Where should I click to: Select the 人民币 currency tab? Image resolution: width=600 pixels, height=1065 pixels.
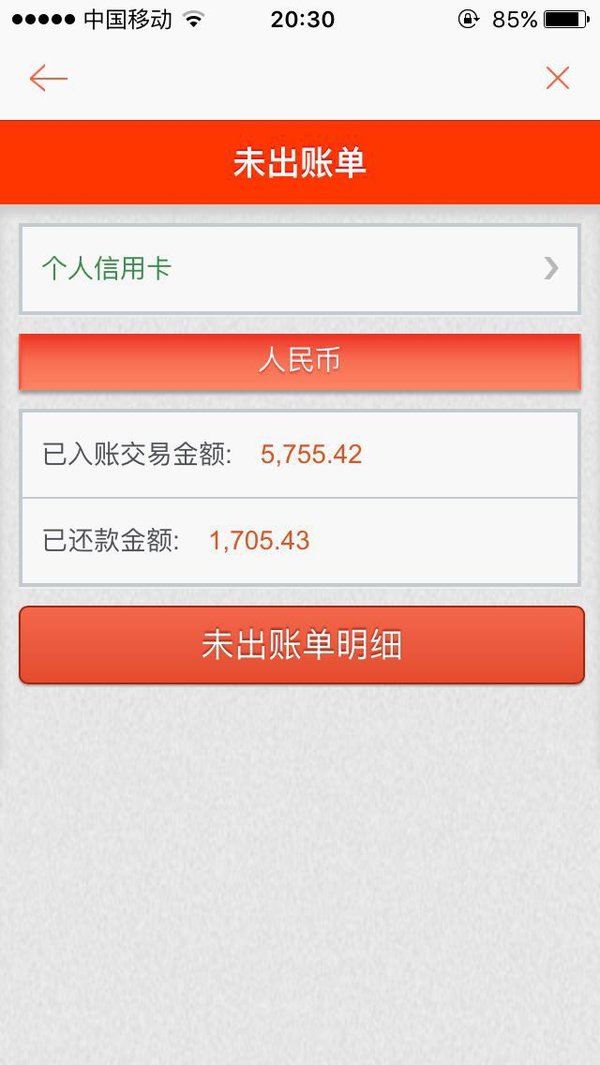click(300, 362)
